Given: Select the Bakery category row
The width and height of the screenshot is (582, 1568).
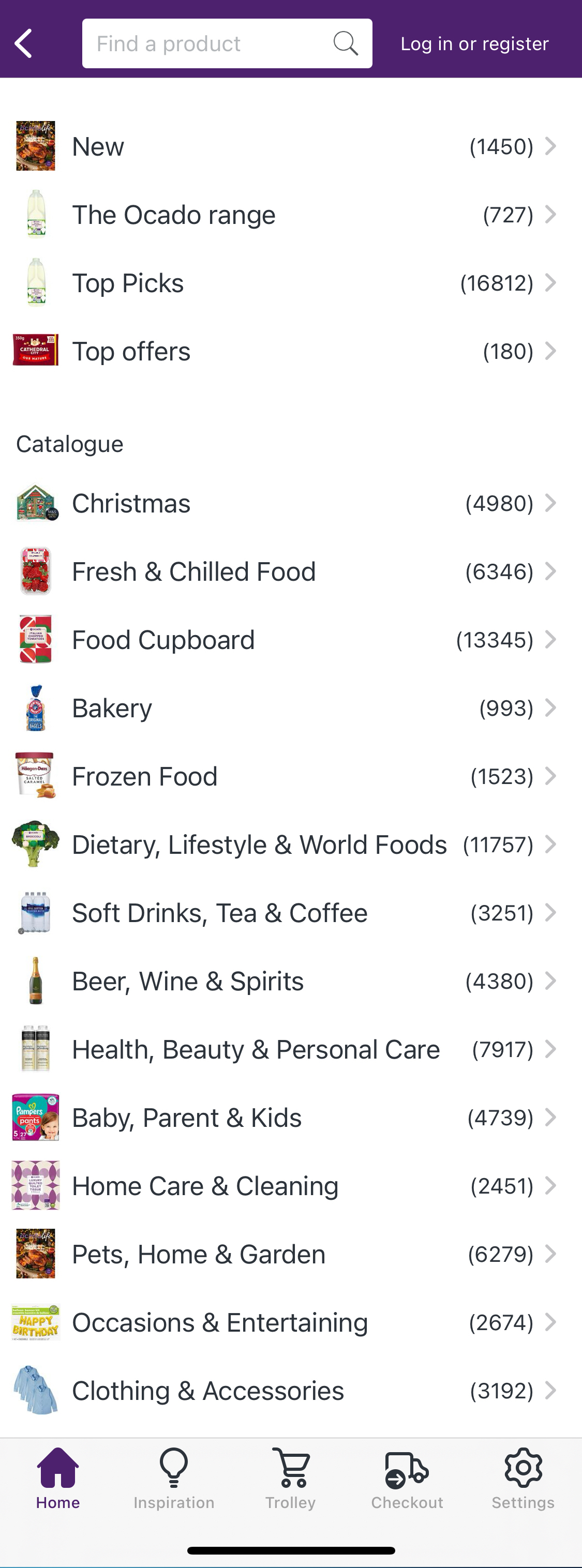Looking at the screenshot, I should tap(244, 708).
